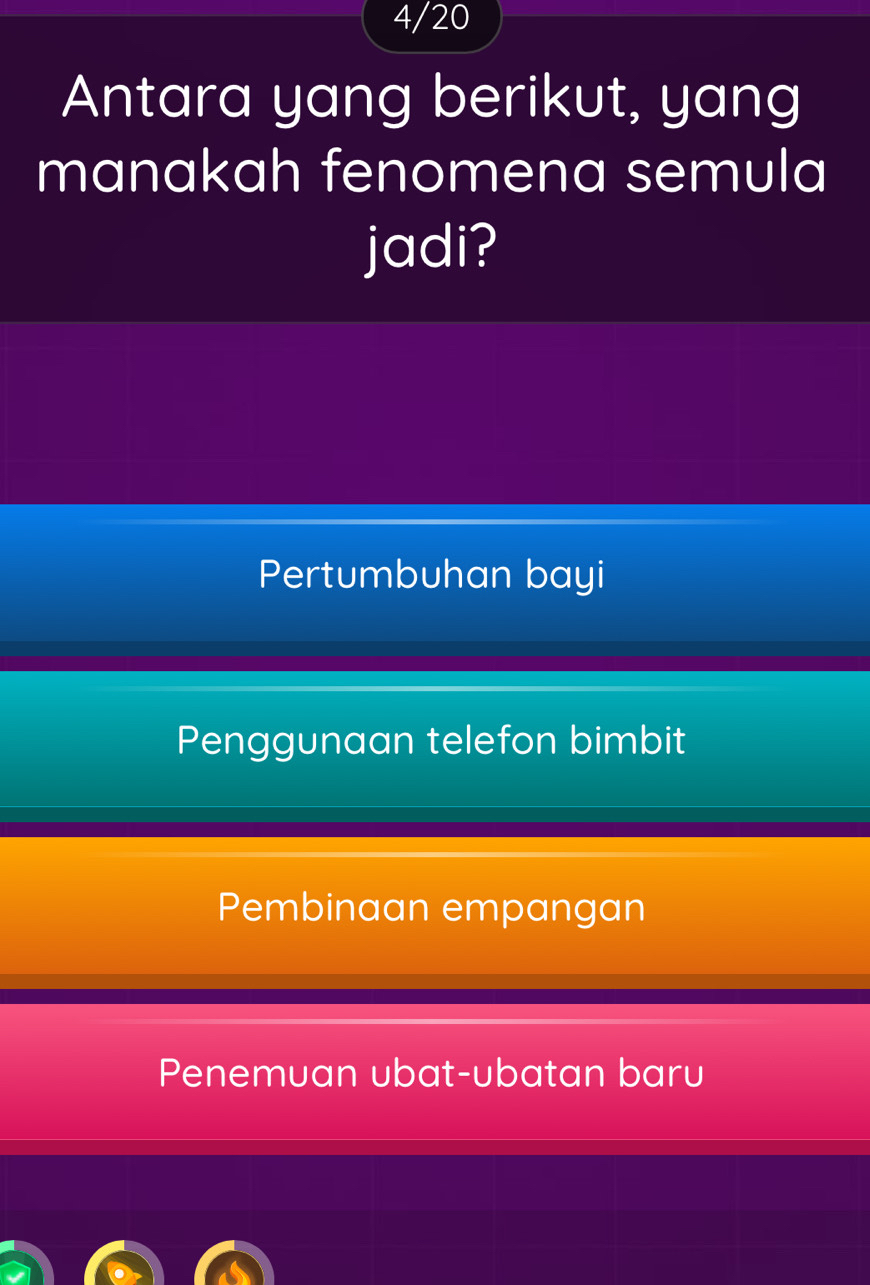Image resolution: width=870 pixels, height=1285 pixels.
Task: Select the answer Pertumbuhan bayi
Action: (x=434, y=575)
